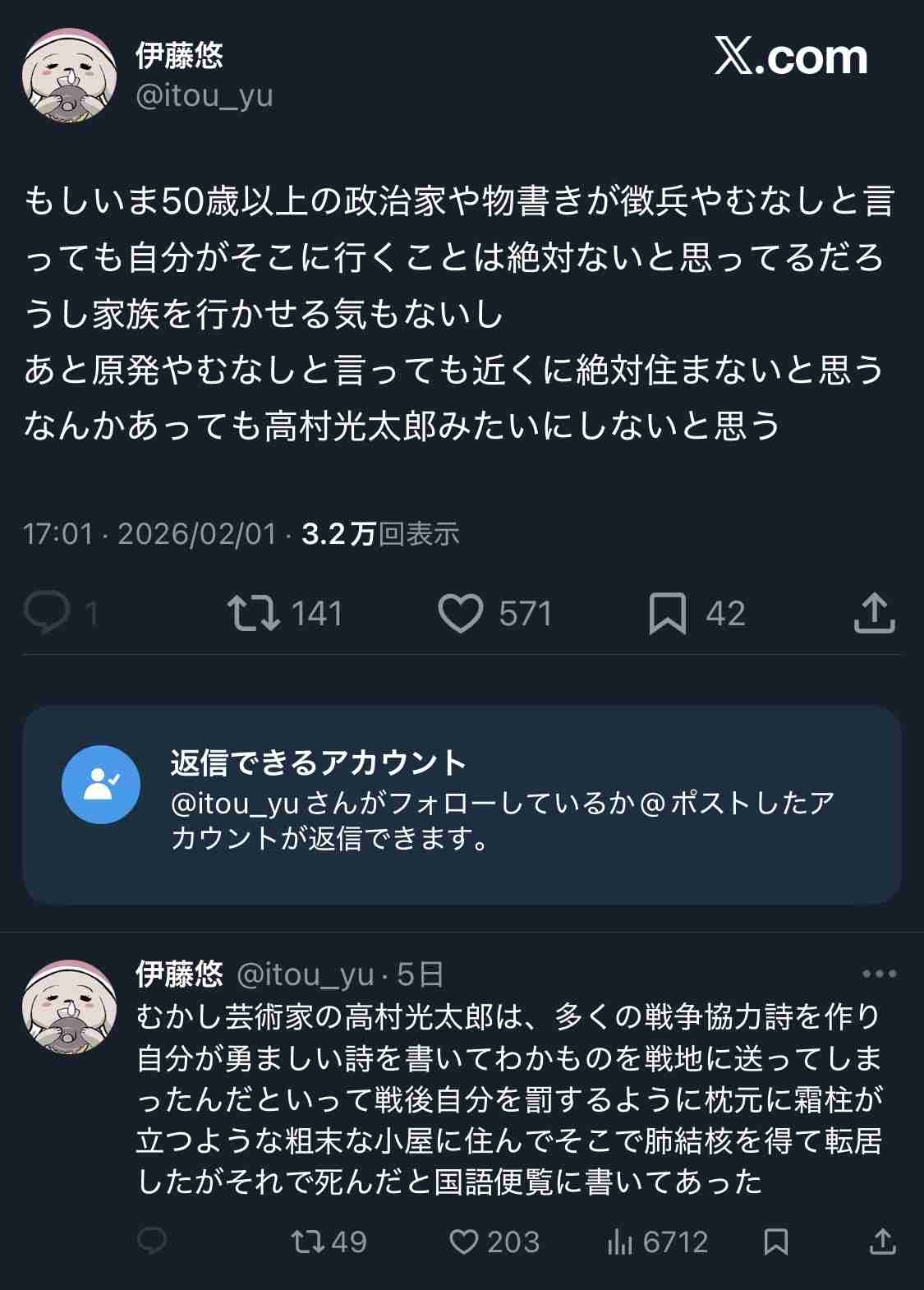This screenshot has width=924, height=1290.
Task: Bookmark the main post with 42 bookmarks
Action: coord(667,614)
